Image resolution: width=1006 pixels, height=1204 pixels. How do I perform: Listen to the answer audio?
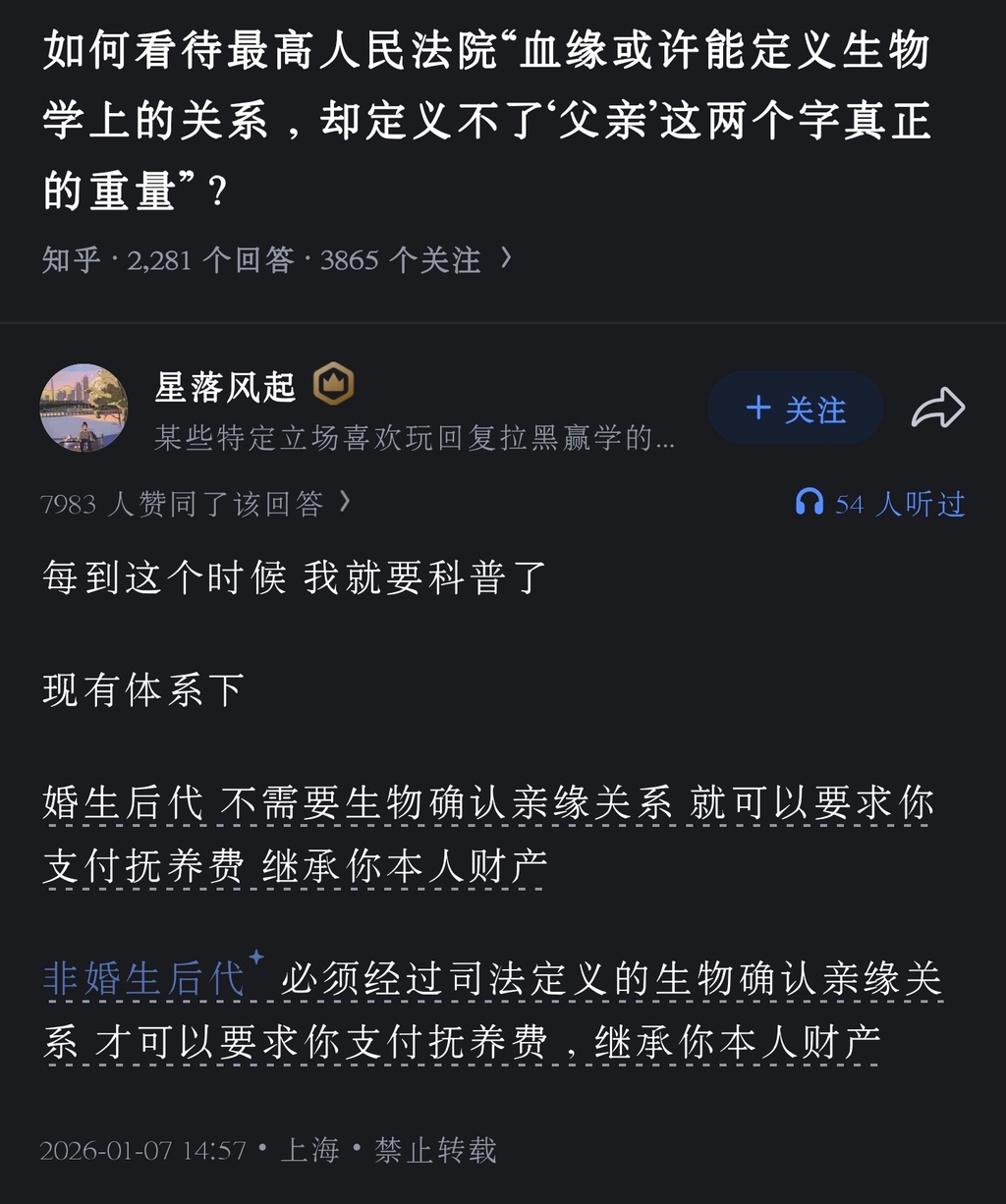880,504
